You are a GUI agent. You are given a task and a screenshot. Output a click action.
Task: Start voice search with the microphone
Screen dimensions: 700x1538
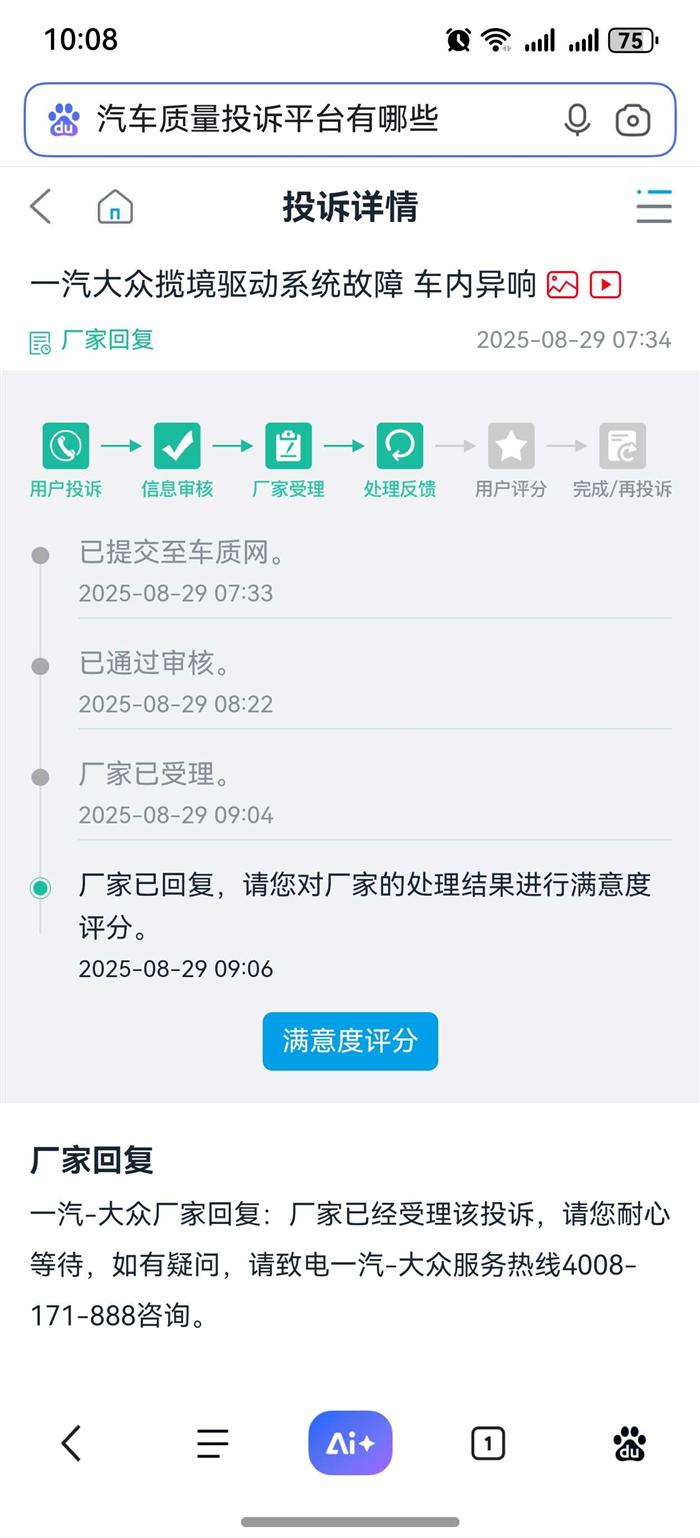(577, 120)
